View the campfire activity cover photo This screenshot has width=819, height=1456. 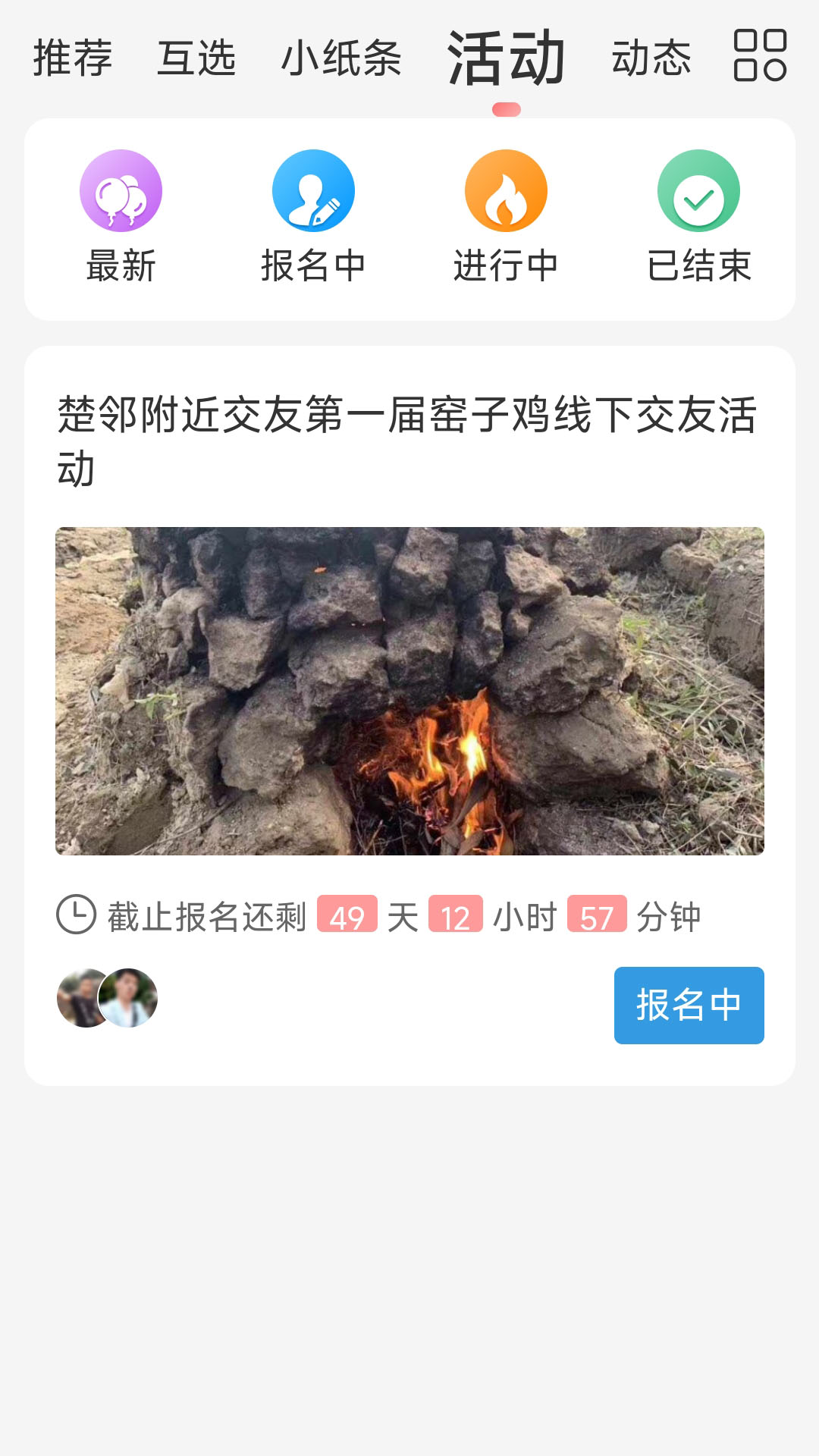[x=409, y=690]
